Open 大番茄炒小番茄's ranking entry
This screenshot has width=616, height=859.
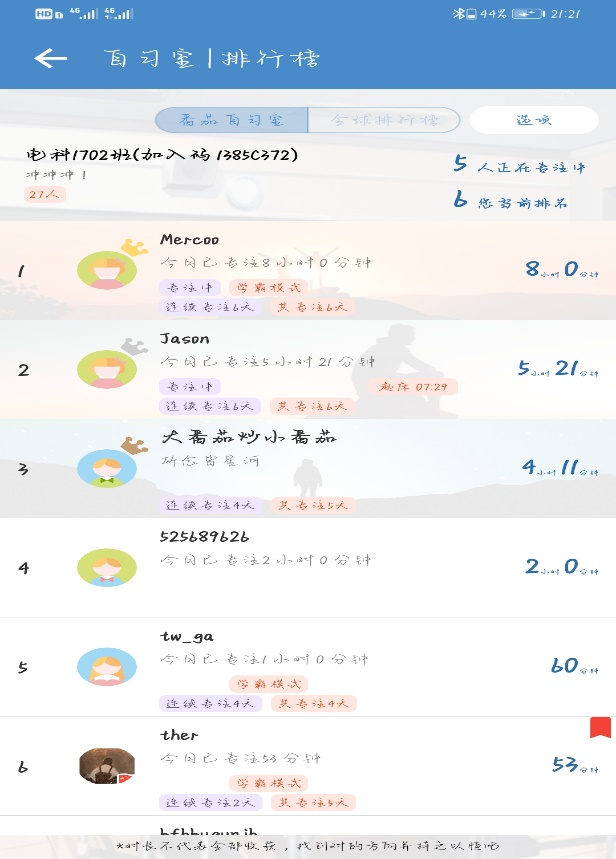[x=308, y=469]
